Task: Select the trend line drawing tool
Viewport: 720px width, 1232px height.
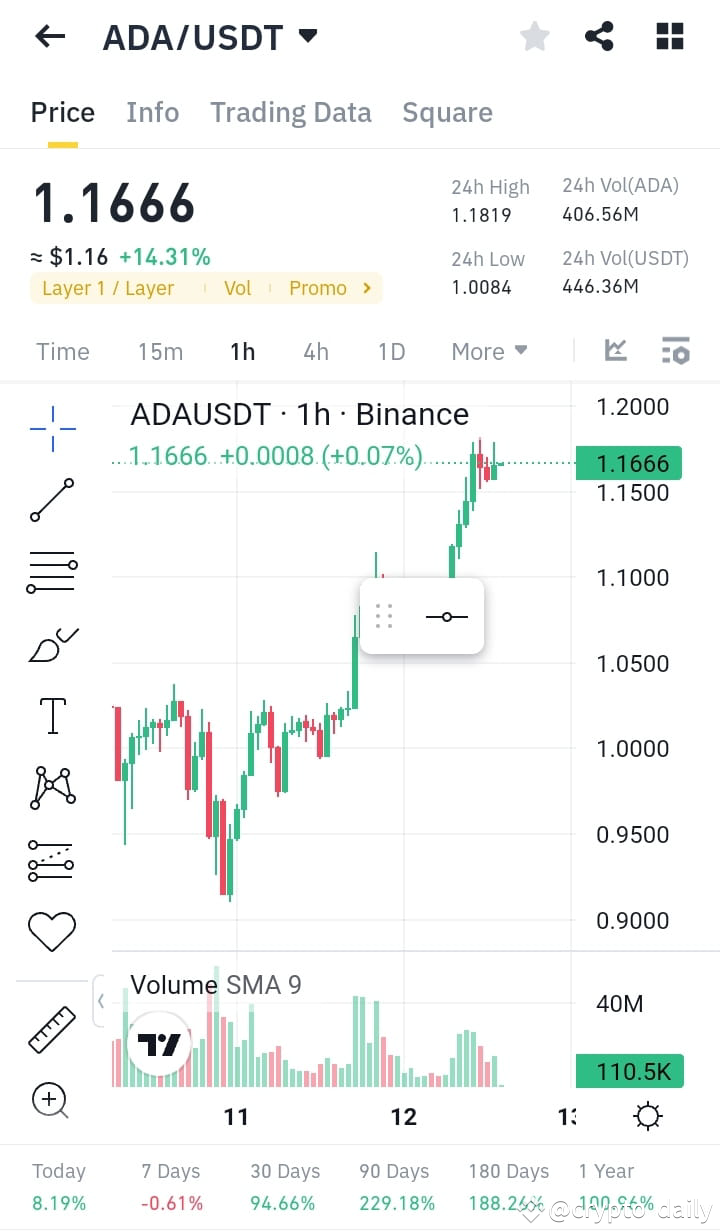Action: click(51, 498)
